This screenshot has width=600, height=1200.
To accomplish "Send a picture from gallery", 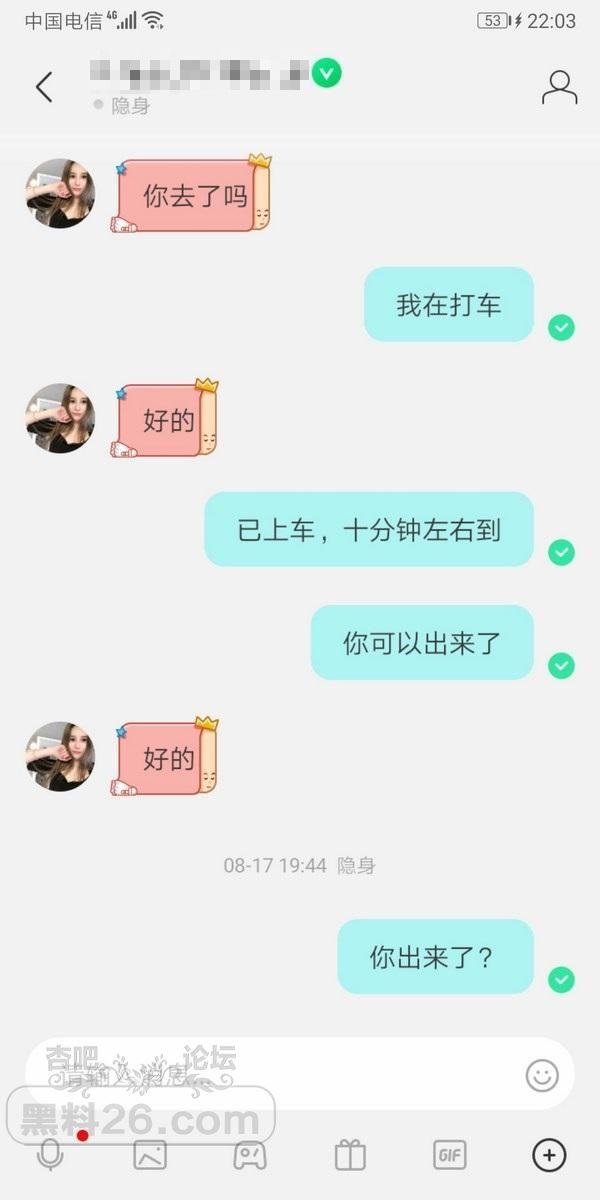I will (150, 1155).
